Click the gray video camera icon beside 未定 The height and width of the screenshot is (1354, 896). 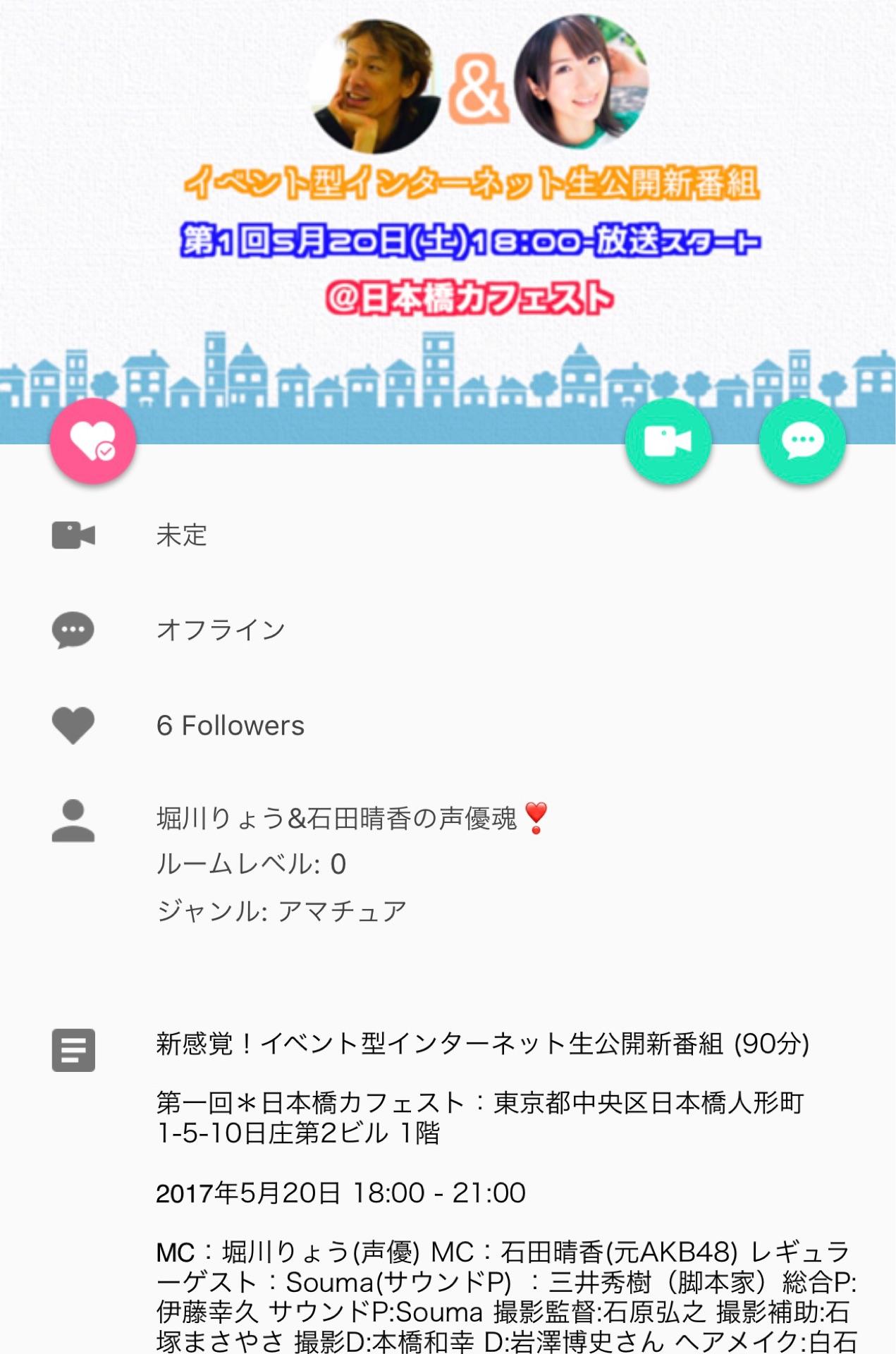coord(73,536)
